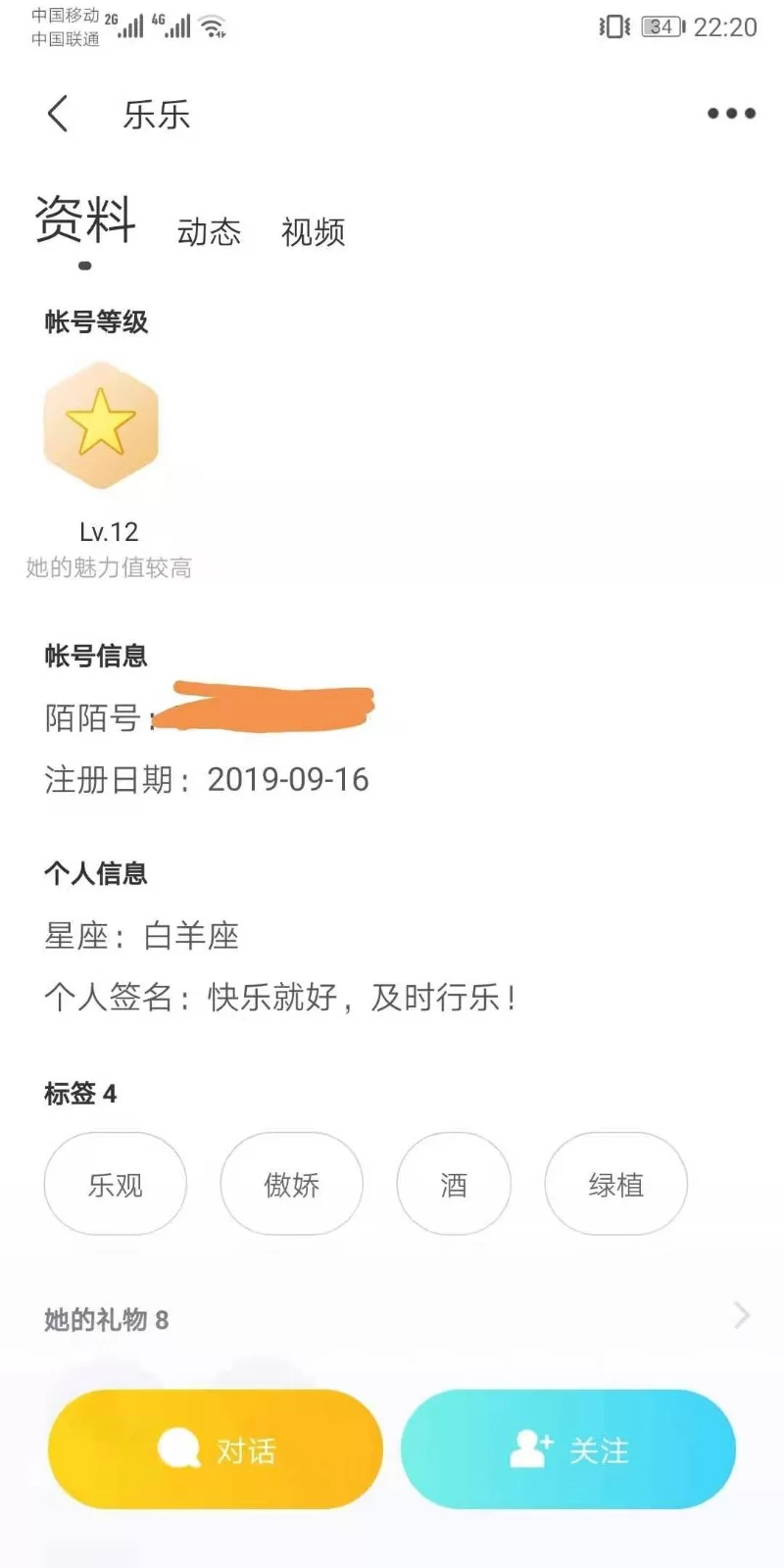Open 她的礼物 gifts list
The image size is (784, 1568).
[392, 1318]
